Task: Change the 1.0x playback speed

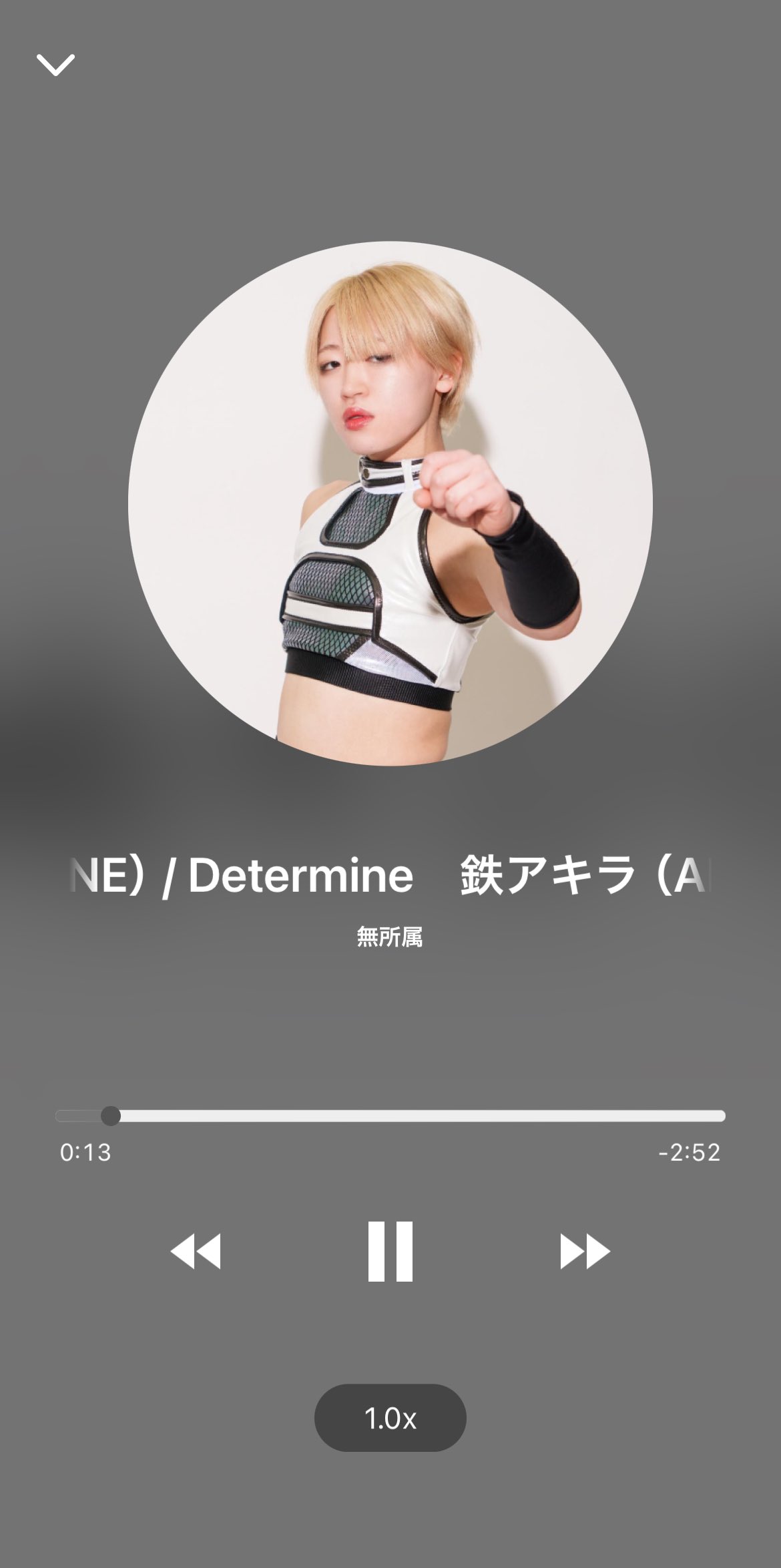Action: click(390, 1418)
